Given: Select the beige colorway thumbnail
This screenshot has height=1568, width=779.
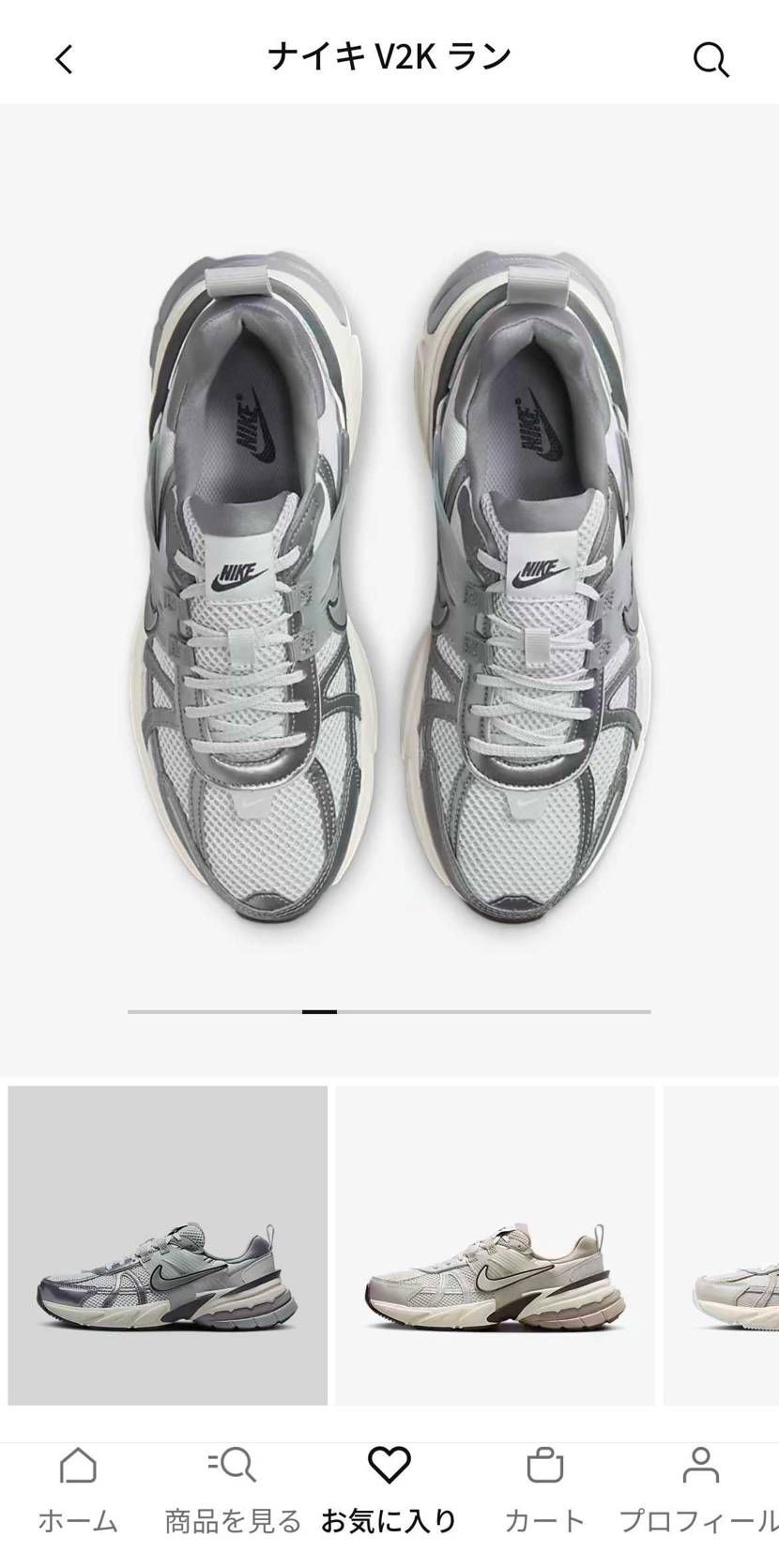Looking at the screenshot, I should [x=496, y=1245].
